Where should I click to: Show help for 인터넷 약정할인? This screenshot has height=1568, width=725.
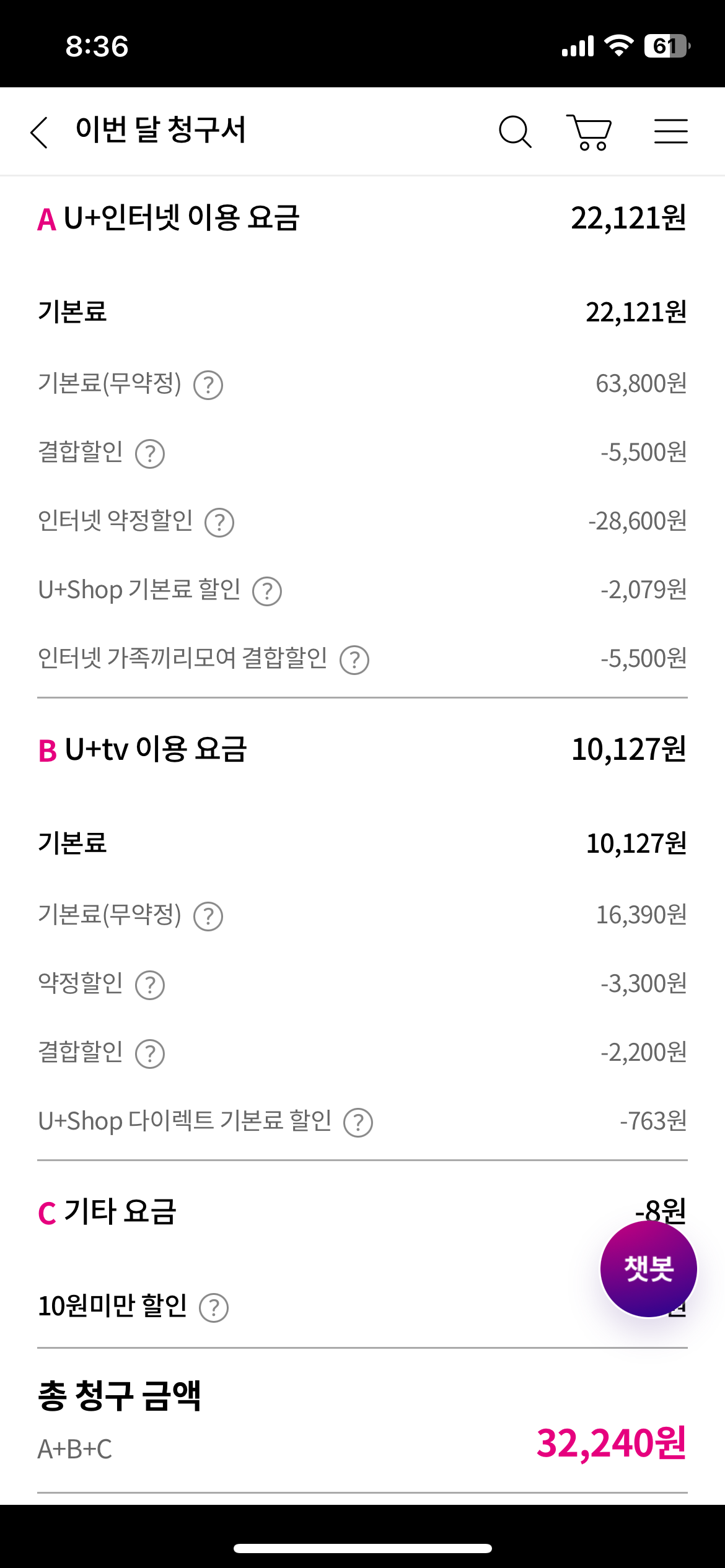click(x=219, y=523)
